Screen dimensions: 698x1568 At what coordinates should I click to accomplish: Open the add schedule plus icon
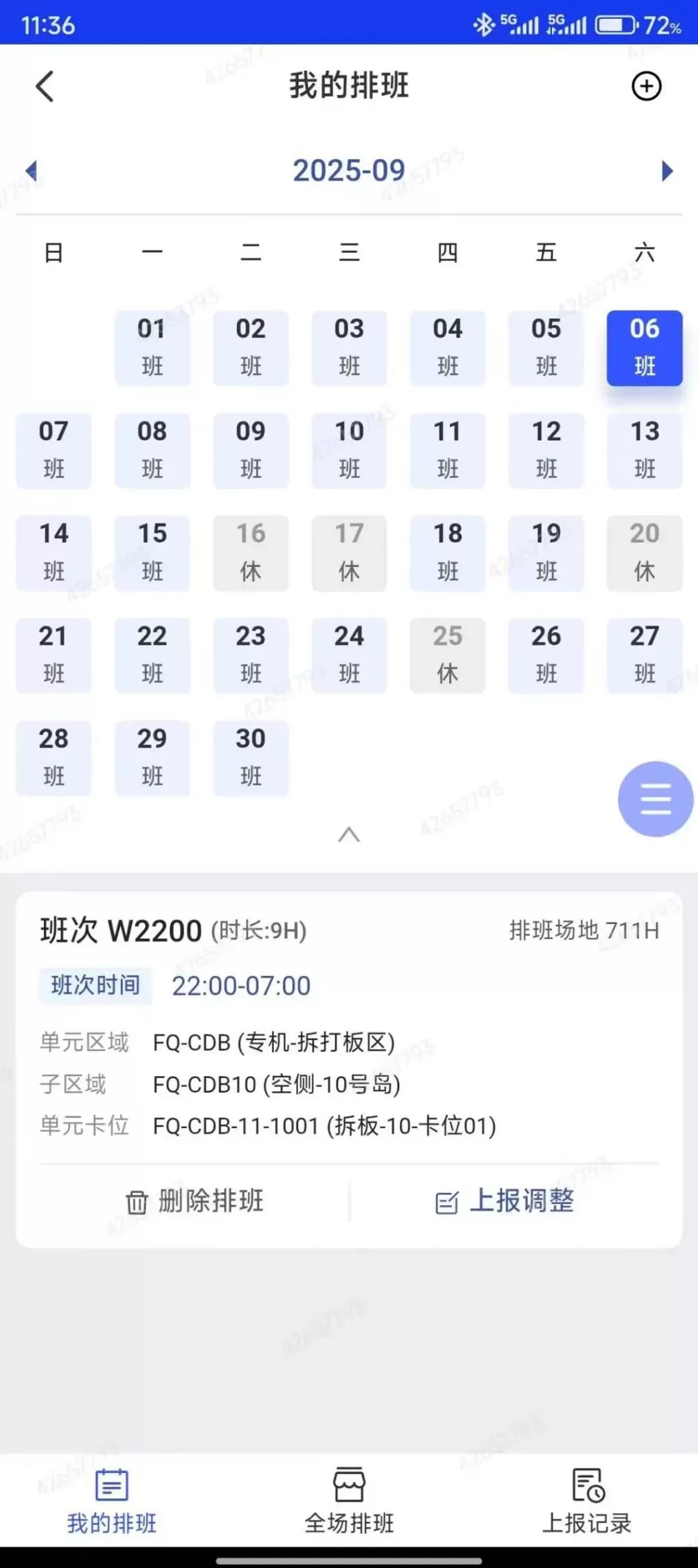[647, 86]
